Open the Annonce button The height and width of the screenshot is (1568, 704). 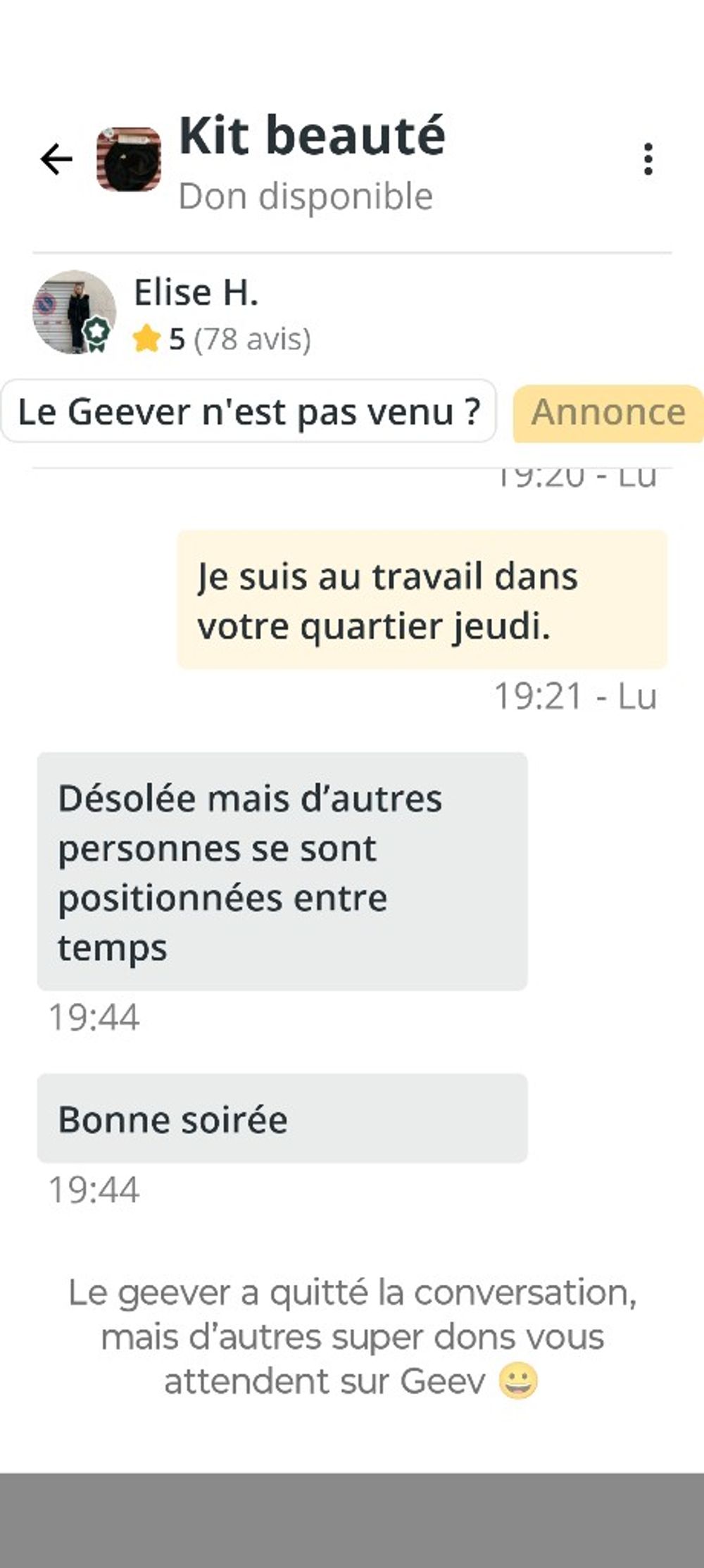[x=608, y=413]
